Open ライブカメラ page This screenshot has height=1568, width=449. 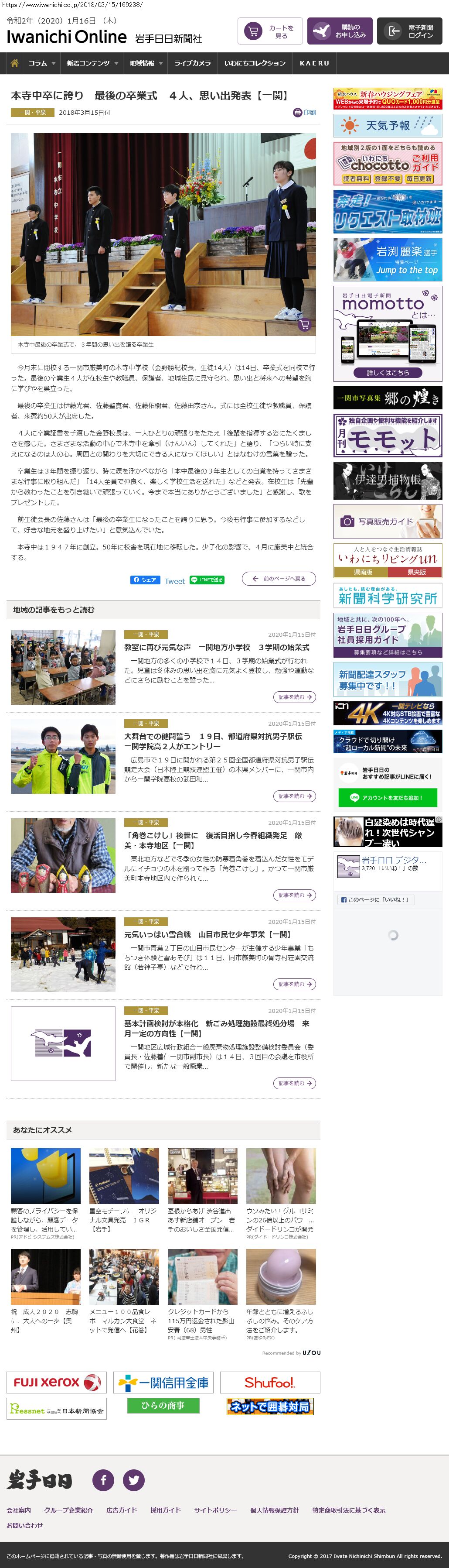(192, 63)
